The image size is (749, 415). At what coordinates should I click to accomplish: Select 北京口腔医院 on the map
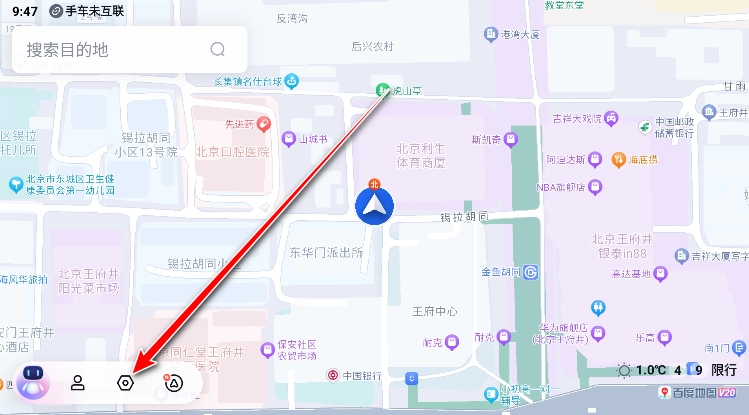232,152
